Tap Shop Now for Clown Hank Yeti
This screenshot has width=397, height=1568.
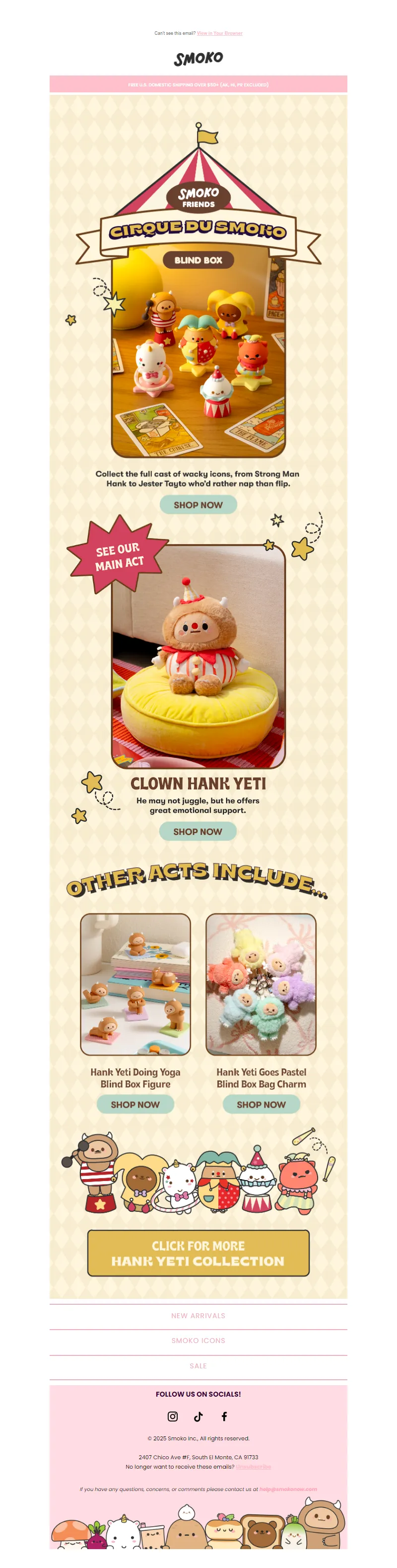[x=198, y=831]
